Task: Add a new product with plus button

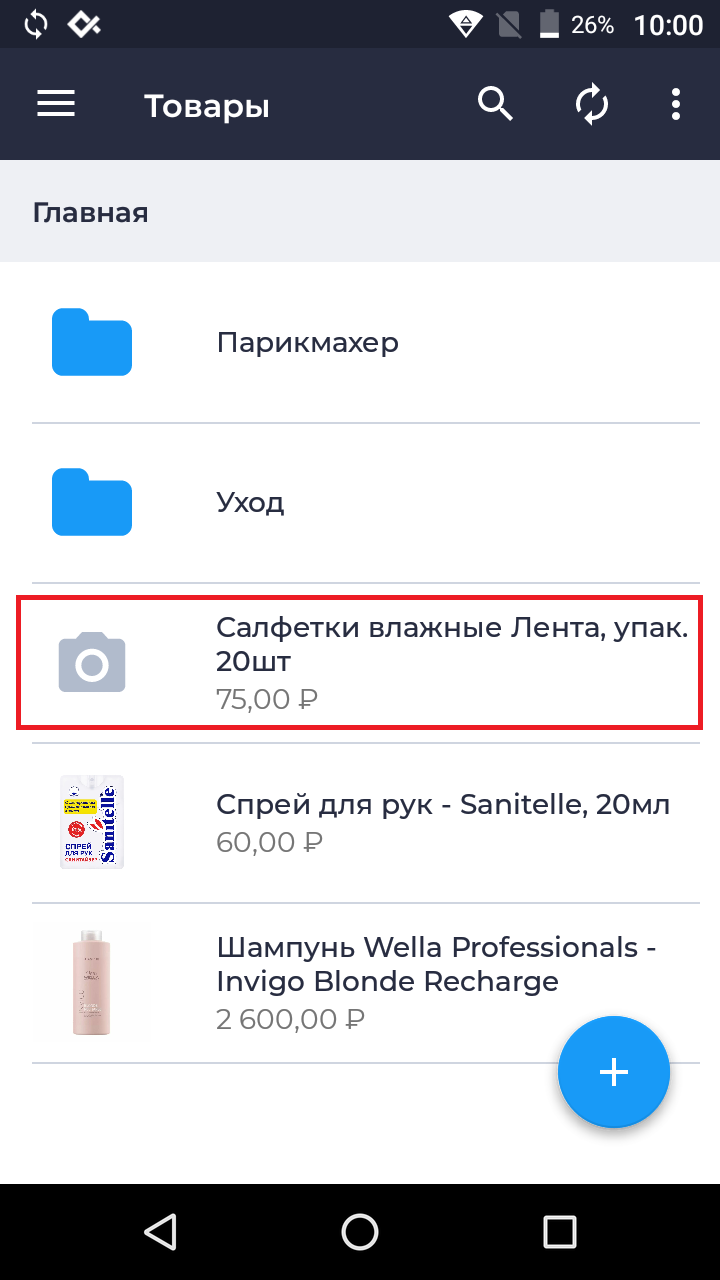Action: pyautogui.click(x=613, y=1072)
